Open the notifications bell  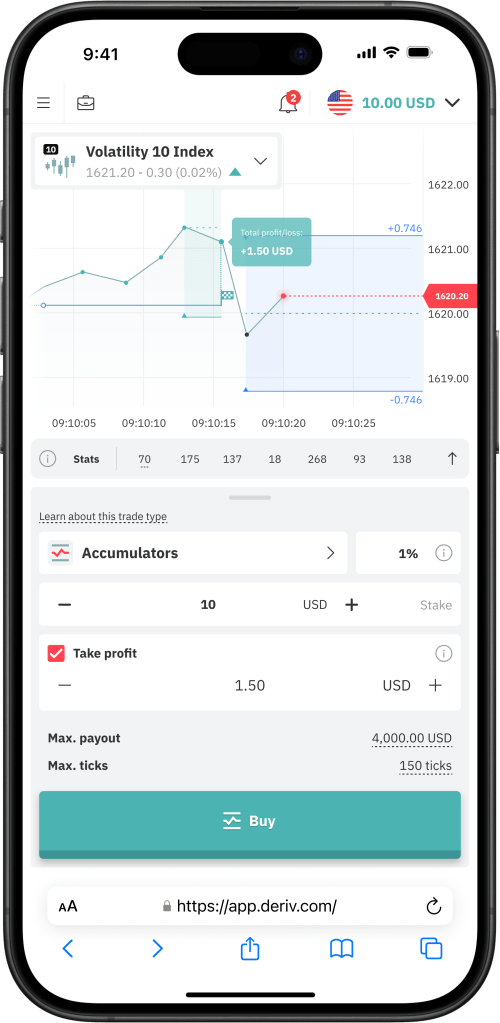click(x=288, y=102)
